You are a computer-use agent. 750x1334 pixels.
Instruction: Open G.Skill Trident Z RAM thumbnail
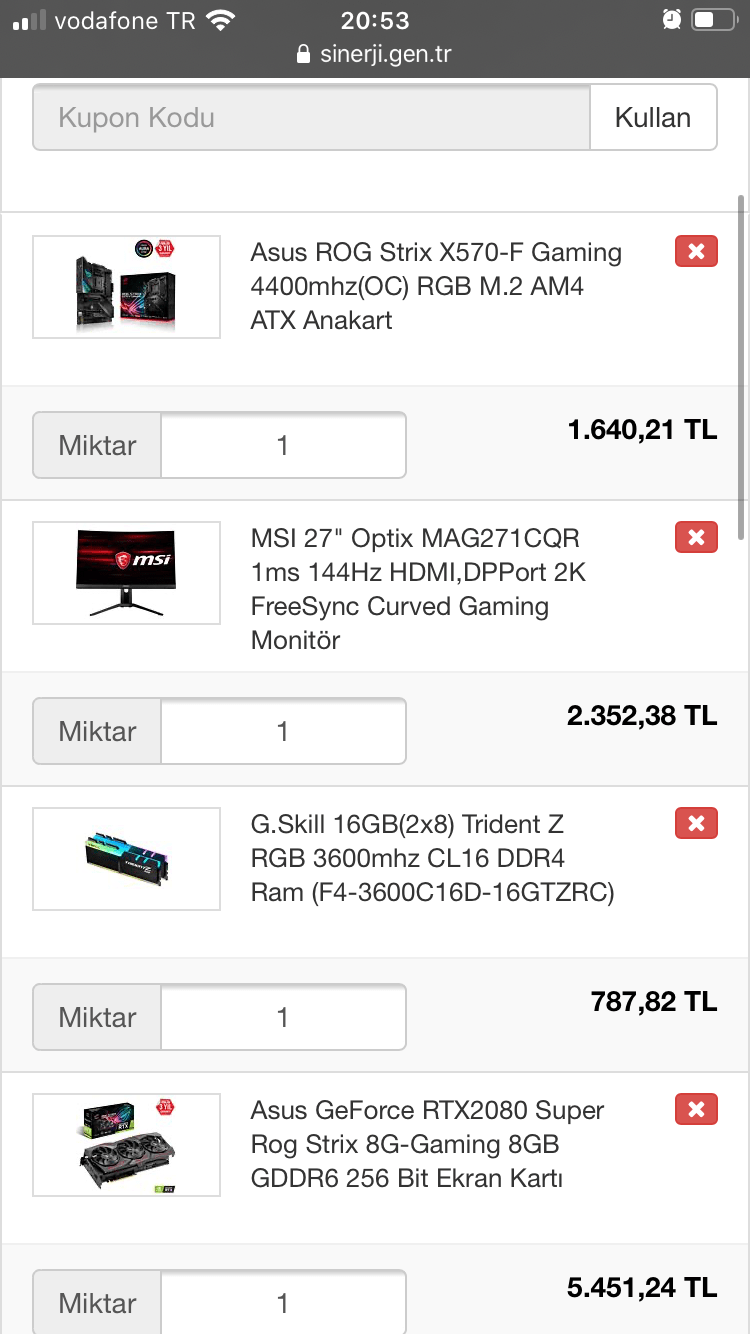[126, 859]
